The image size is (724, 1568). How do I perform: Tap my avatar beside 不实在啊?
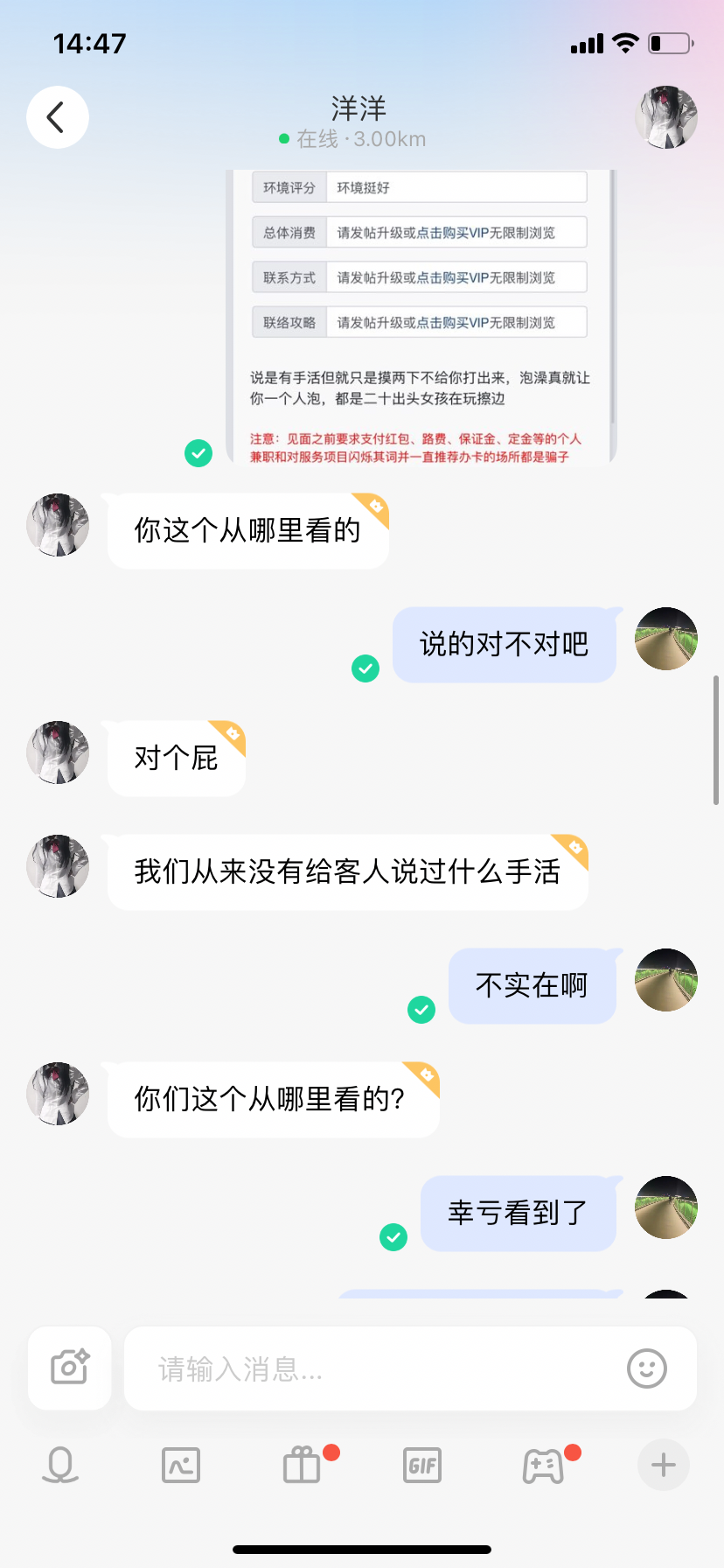[x=665, y=980]
